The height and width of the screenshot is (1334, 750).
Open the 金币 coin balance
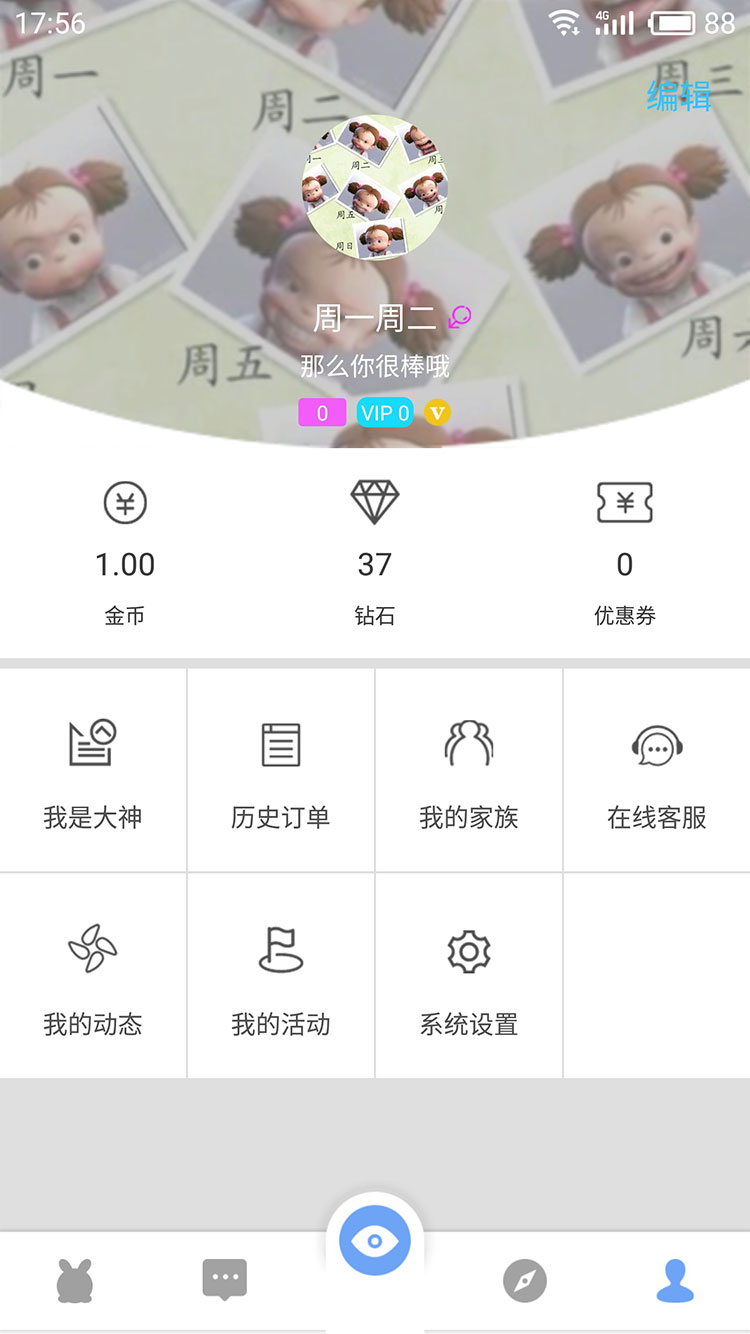point(125,553)
